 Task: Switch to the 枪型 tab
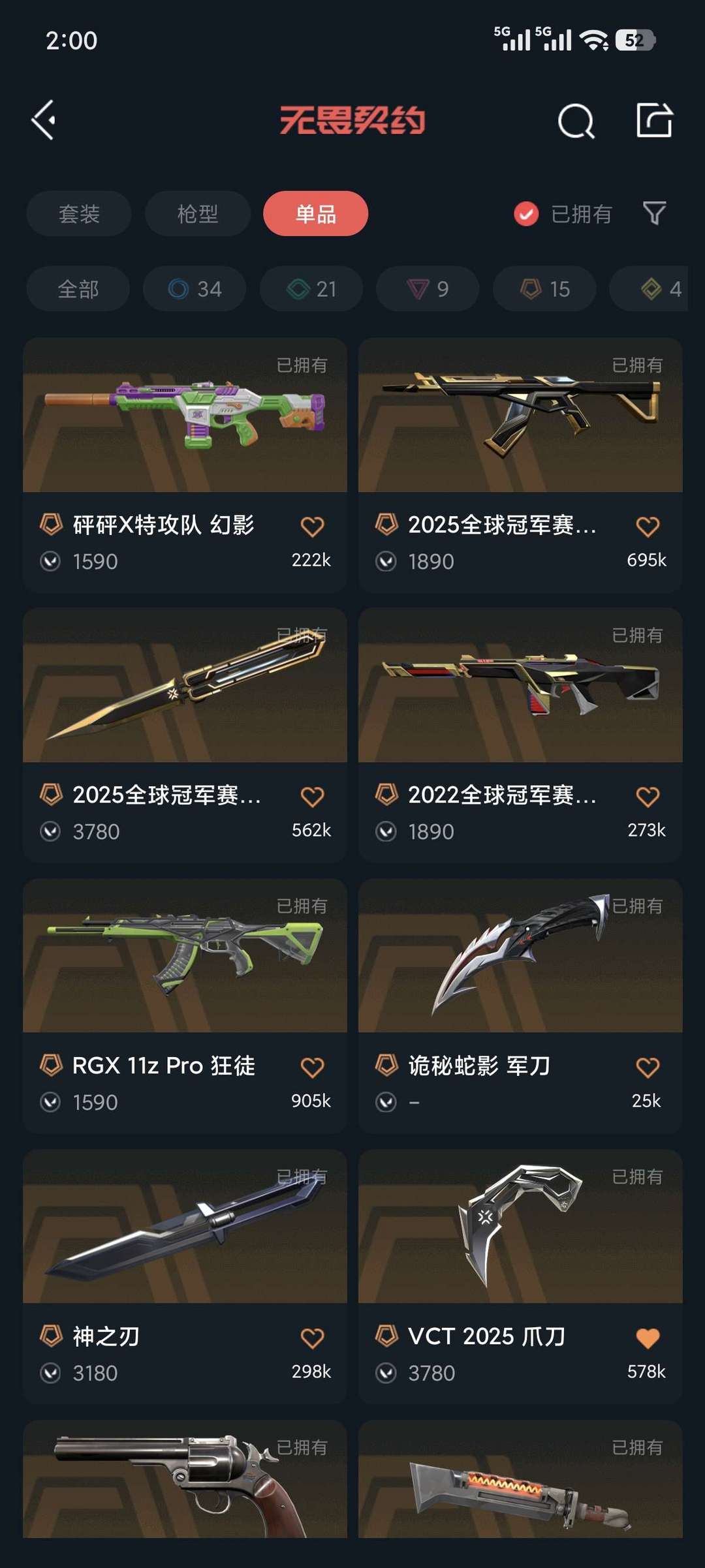point(197,213)
